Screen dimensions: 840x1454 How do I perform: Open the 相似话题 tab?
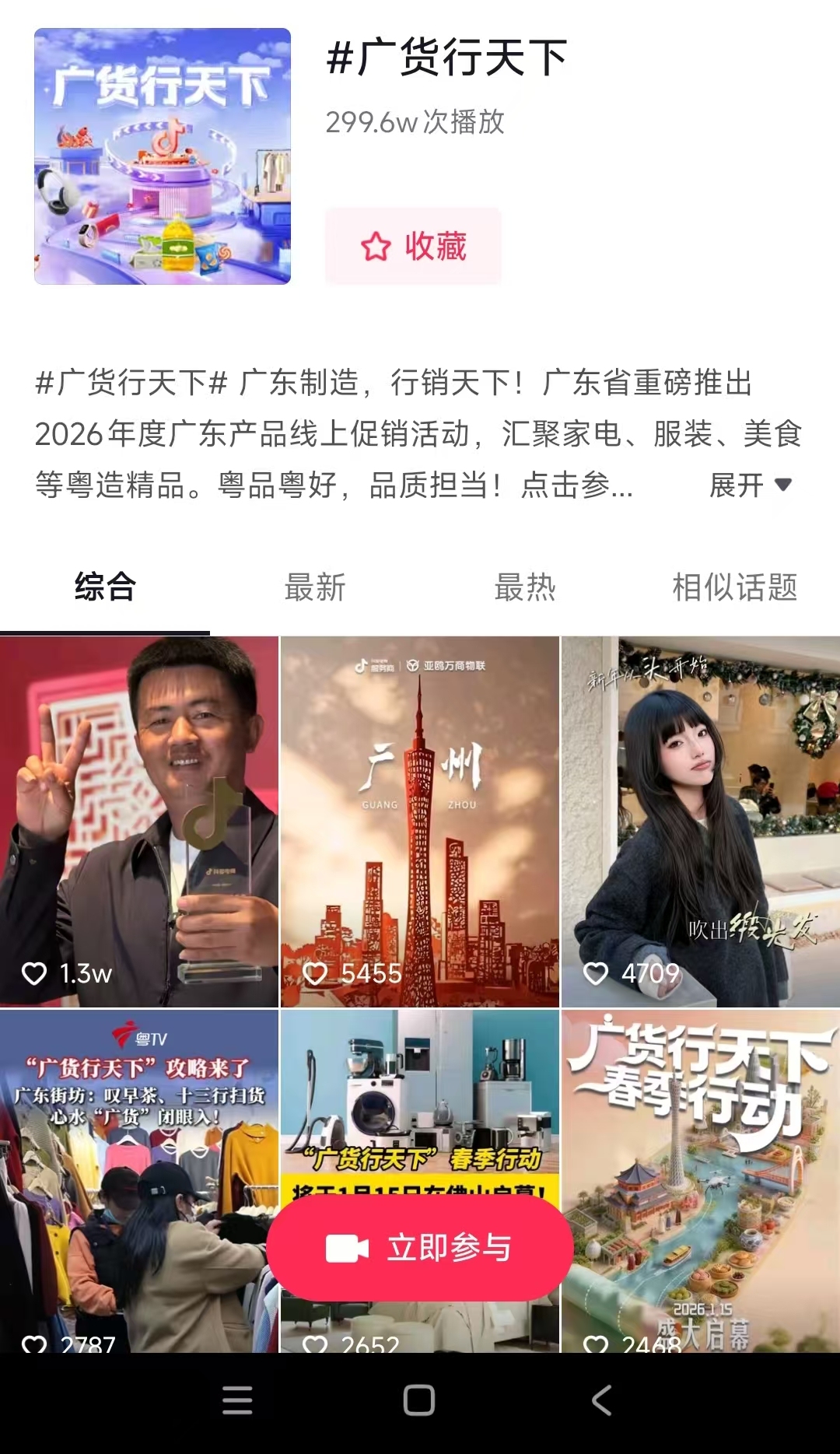tap(734, 587)
